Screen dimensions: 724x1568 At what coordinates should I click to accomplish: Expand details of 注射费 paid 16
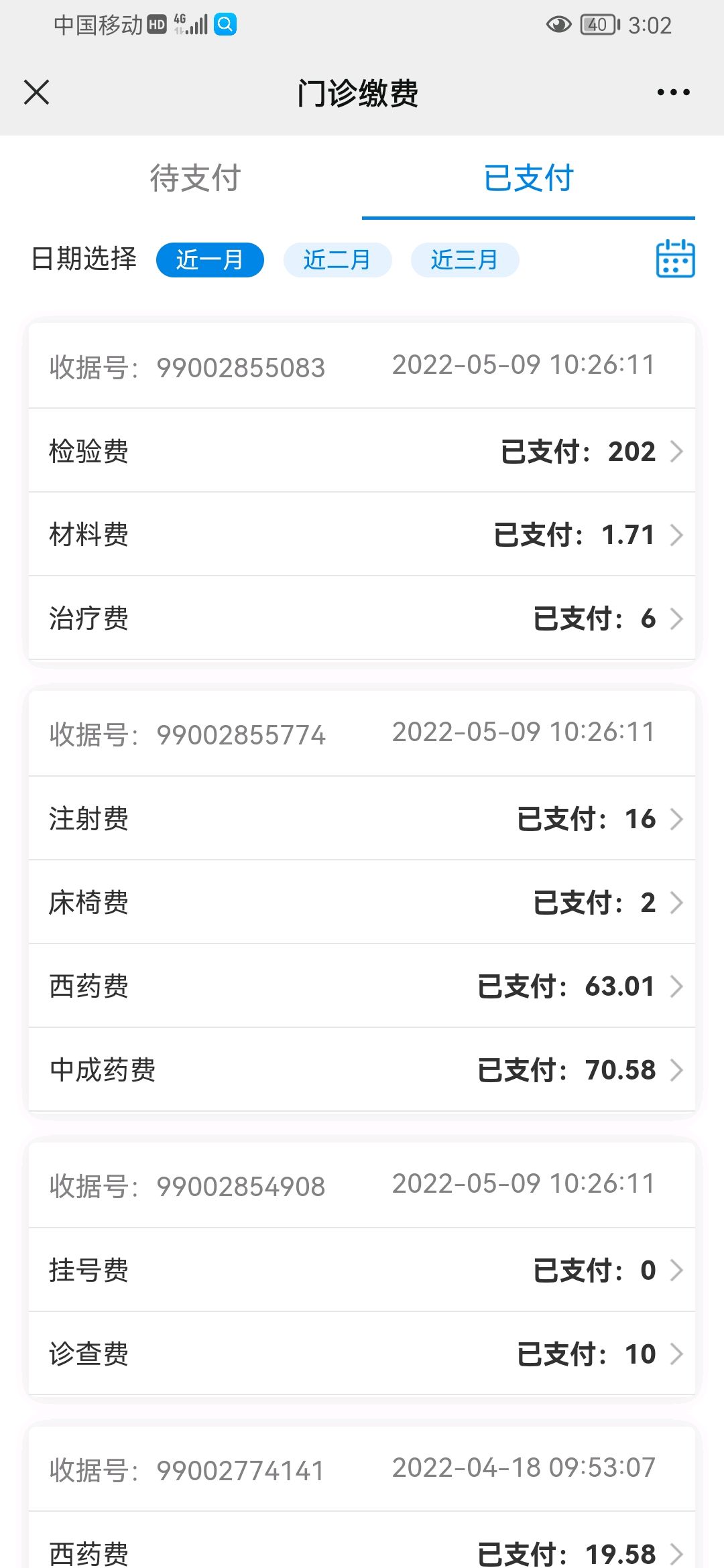[362, 818]
